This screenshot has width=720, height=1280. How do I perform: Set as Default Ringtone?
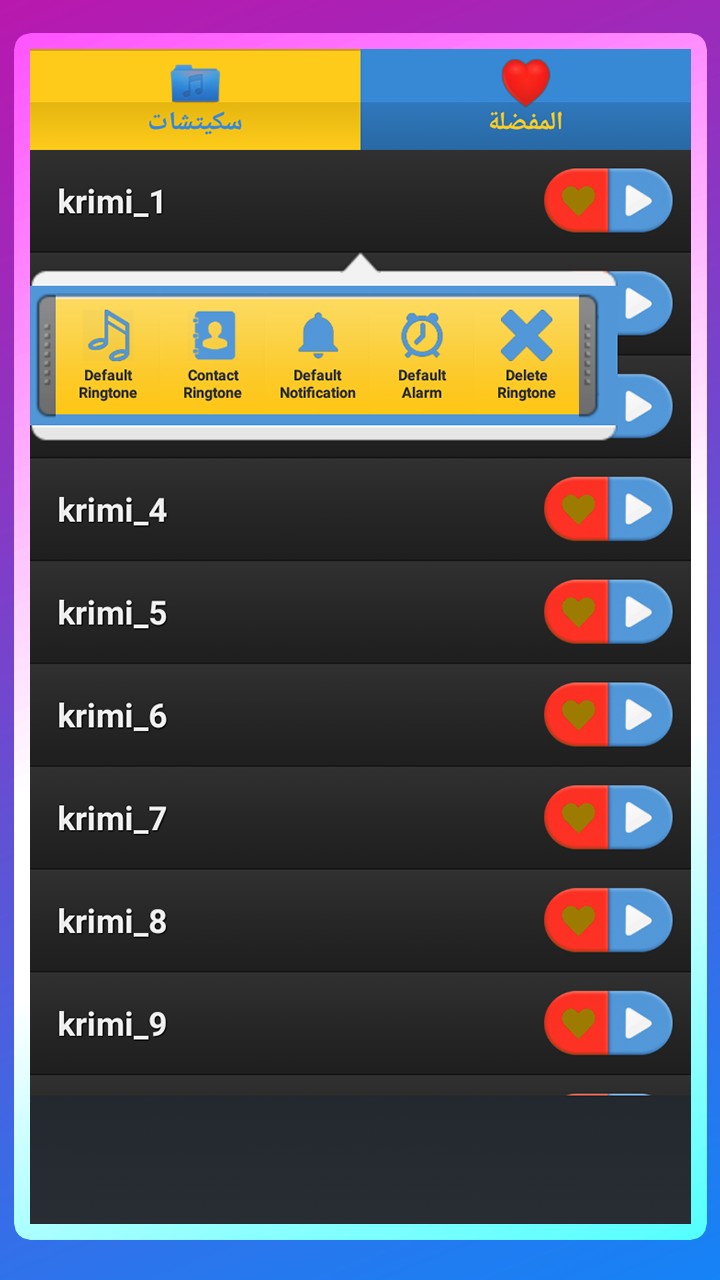pos(108,355)
